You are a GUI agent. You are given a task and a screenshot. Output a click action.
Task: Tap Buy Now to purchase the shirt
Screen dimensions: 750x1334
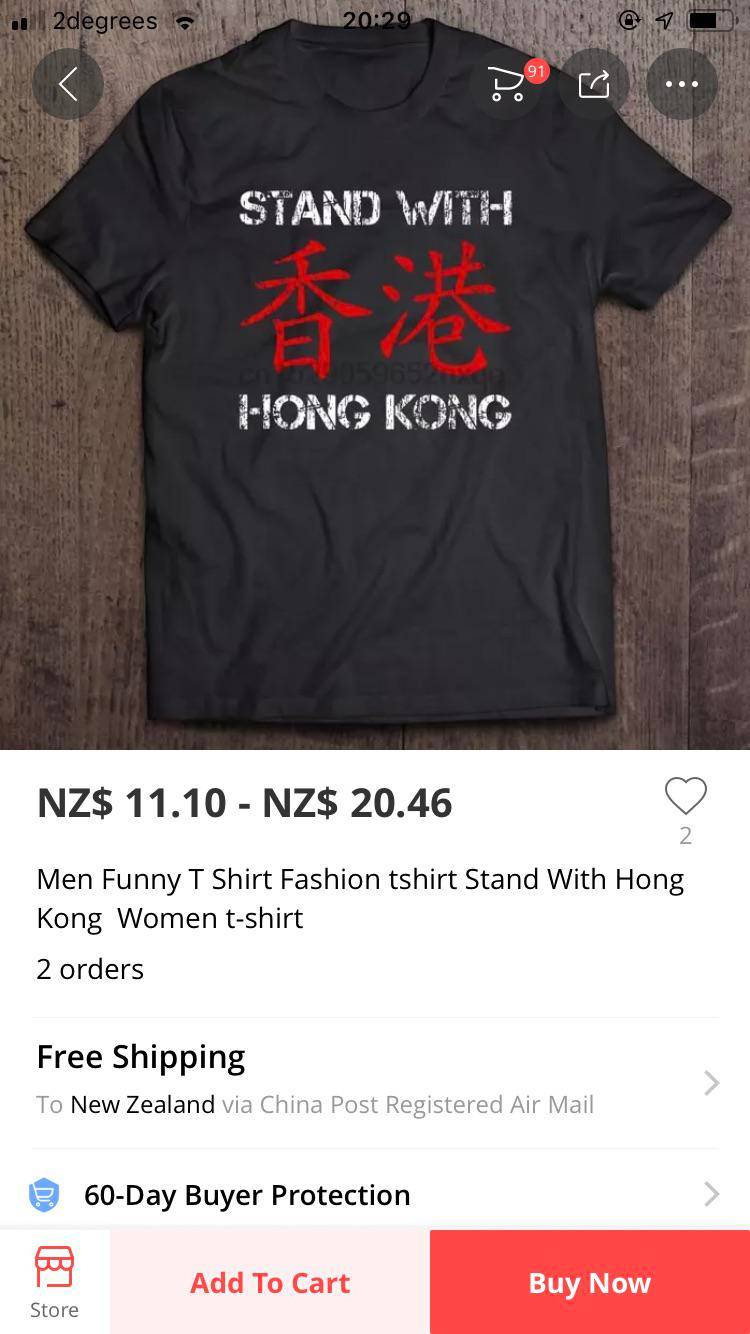[x=588, y=1282]
